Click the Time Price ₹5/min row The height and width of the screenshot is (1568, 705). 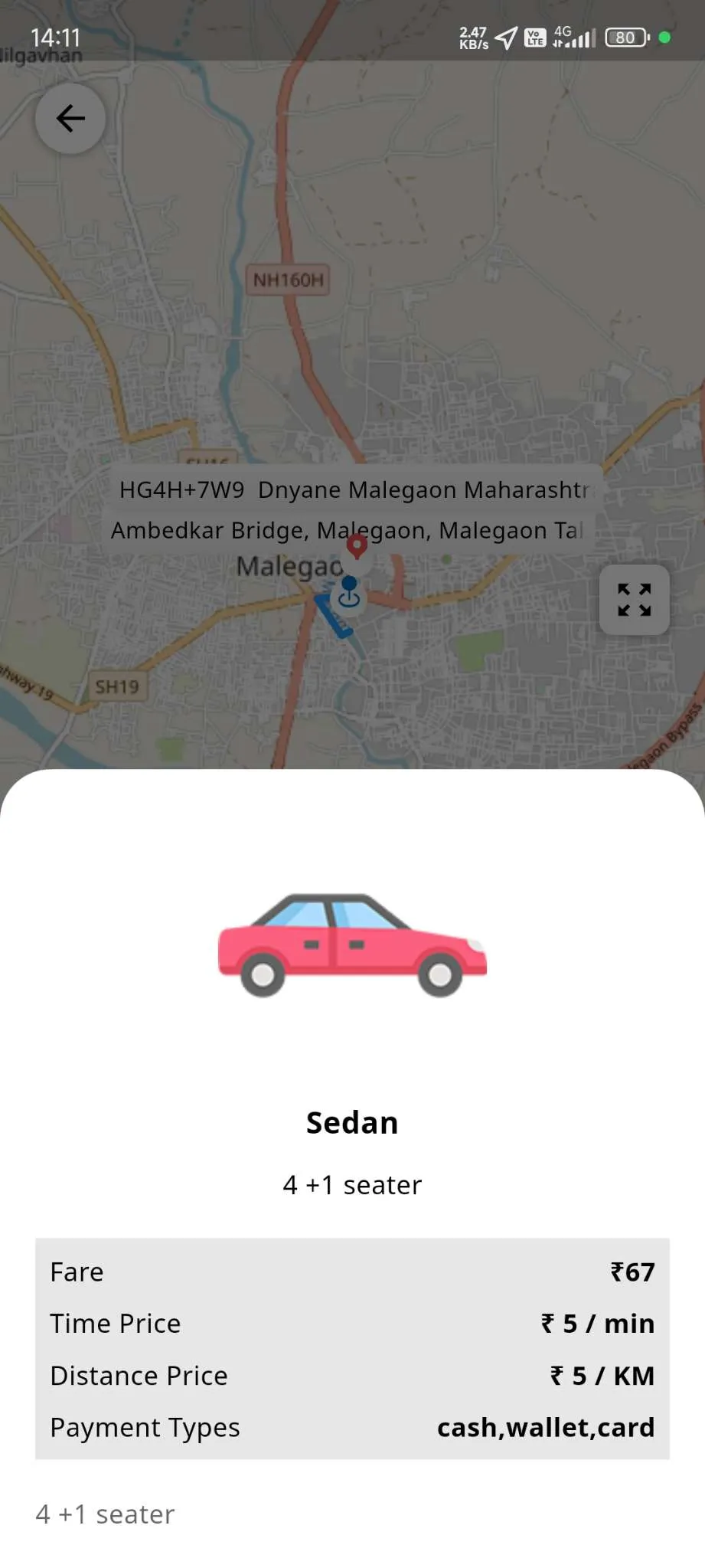click(x=352, y=1323)
